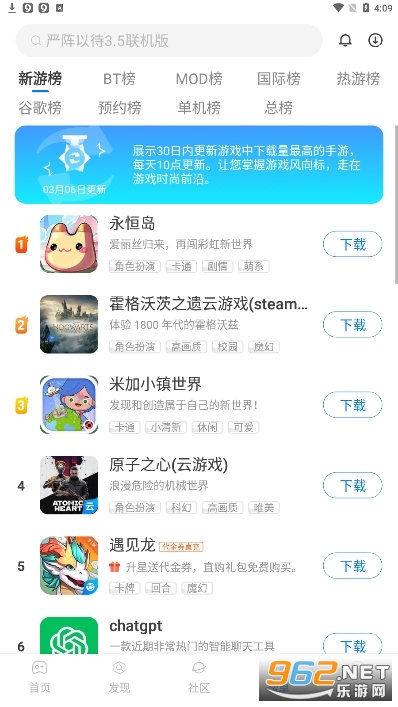Open the 预约榜 ranking
The height and width of the screenshot is (707, 398).
coord(119,108)
